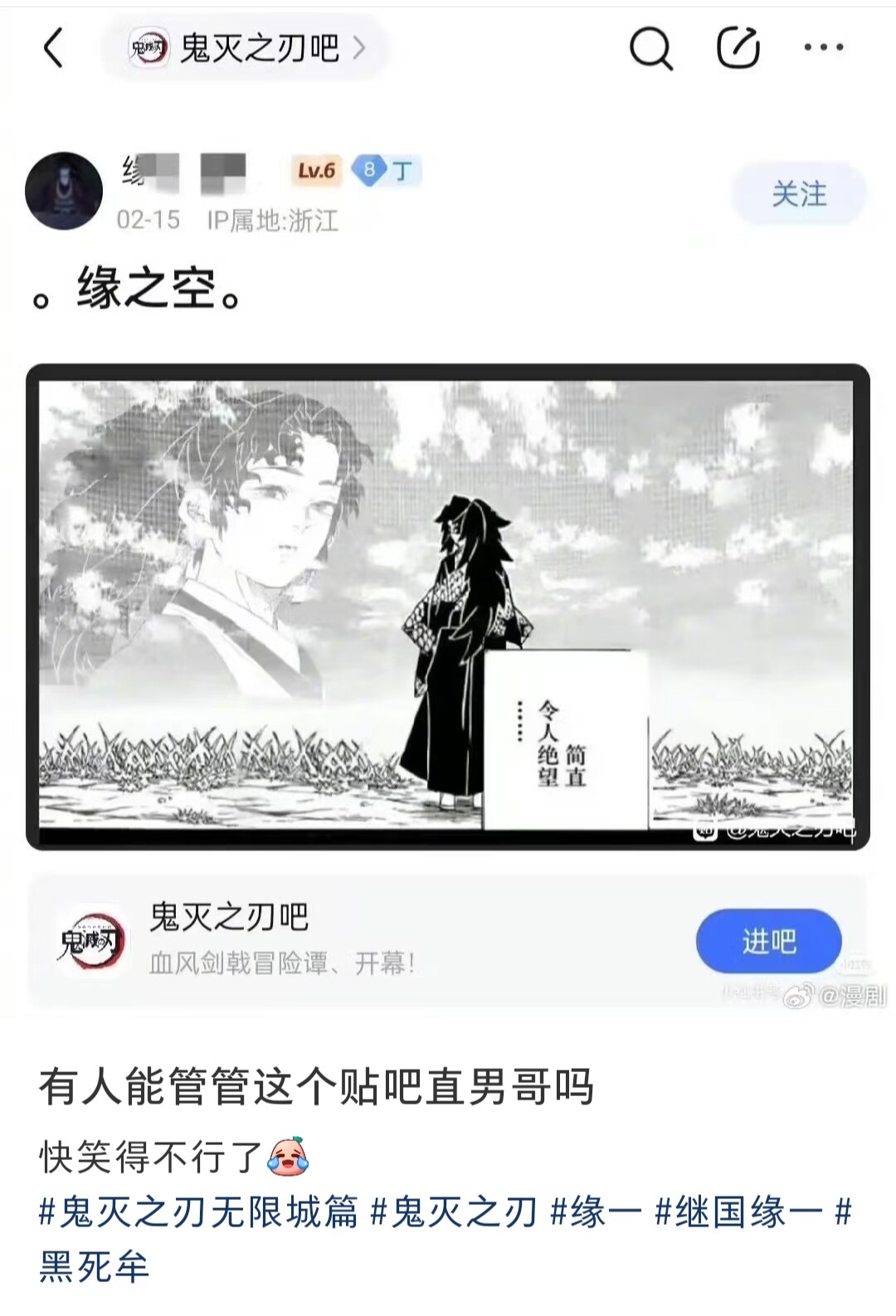The width and height of the screenshot is (896, 1316).
Task: Open the #鬼灭之刃 hashtag
Action: pyautogui.click(x=453, y=1212)
